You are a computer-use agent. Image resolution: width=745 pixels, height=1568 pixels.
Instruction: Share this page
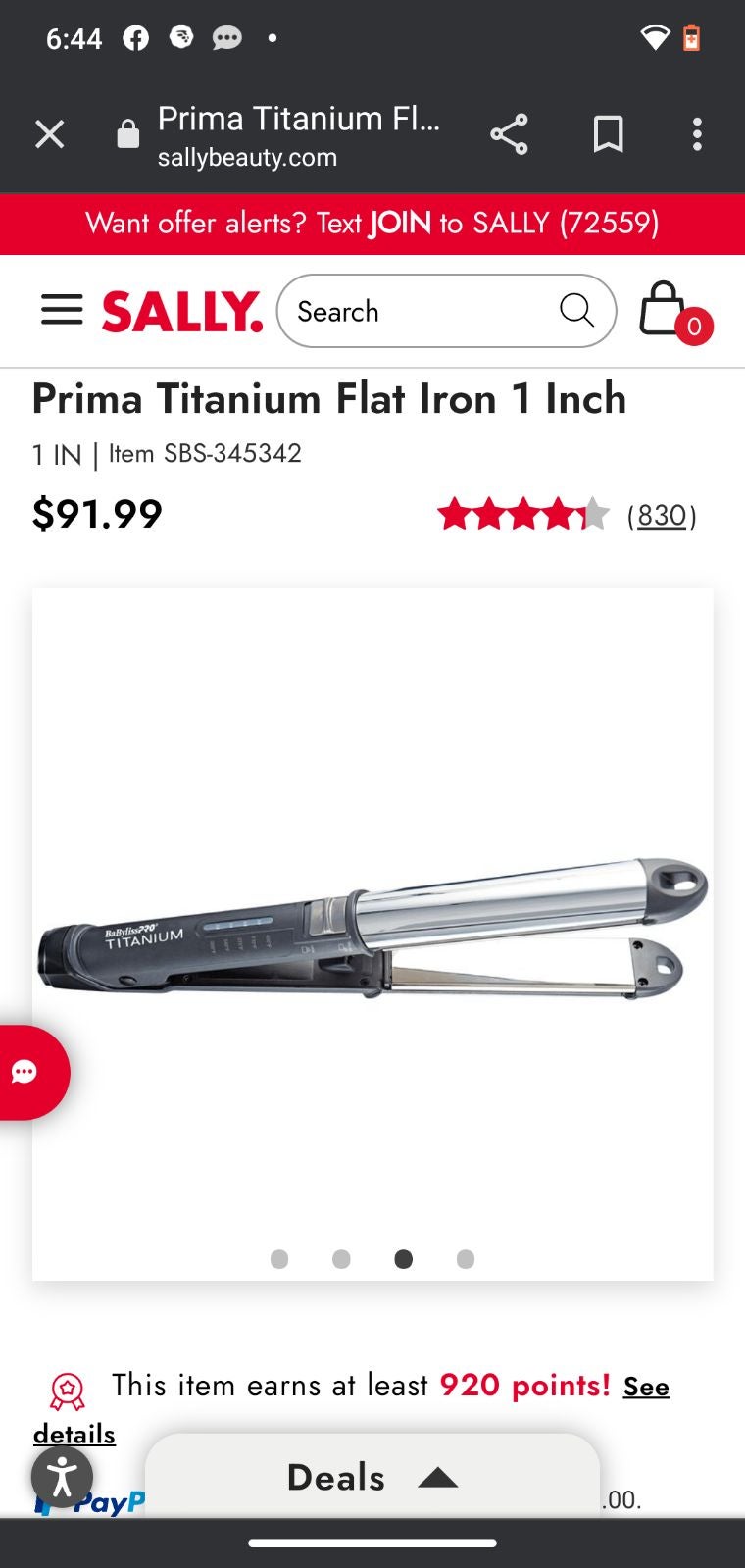(x=509, y=134)
